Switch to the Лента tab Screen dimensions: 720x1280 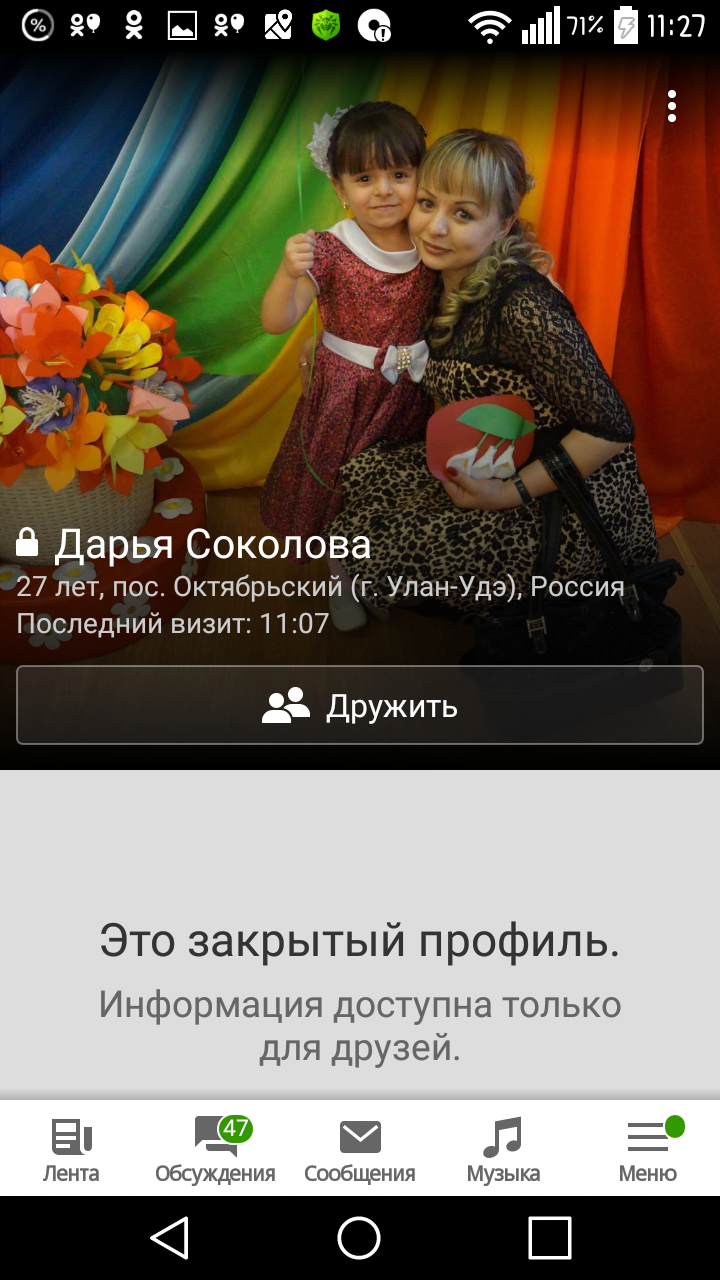point(71,1150)
